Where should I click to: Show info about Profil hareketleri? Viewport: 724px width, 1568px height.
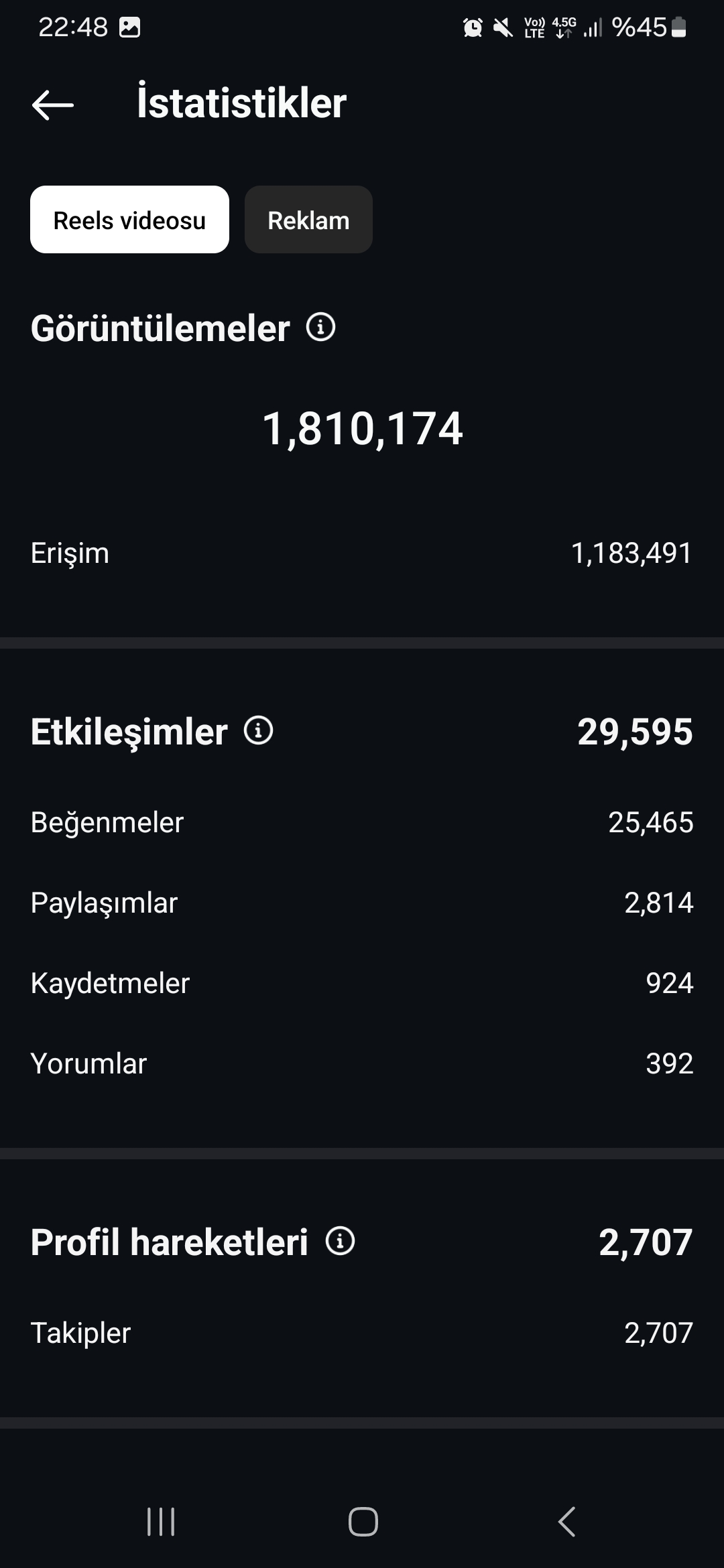click(x=340, y=1241)
